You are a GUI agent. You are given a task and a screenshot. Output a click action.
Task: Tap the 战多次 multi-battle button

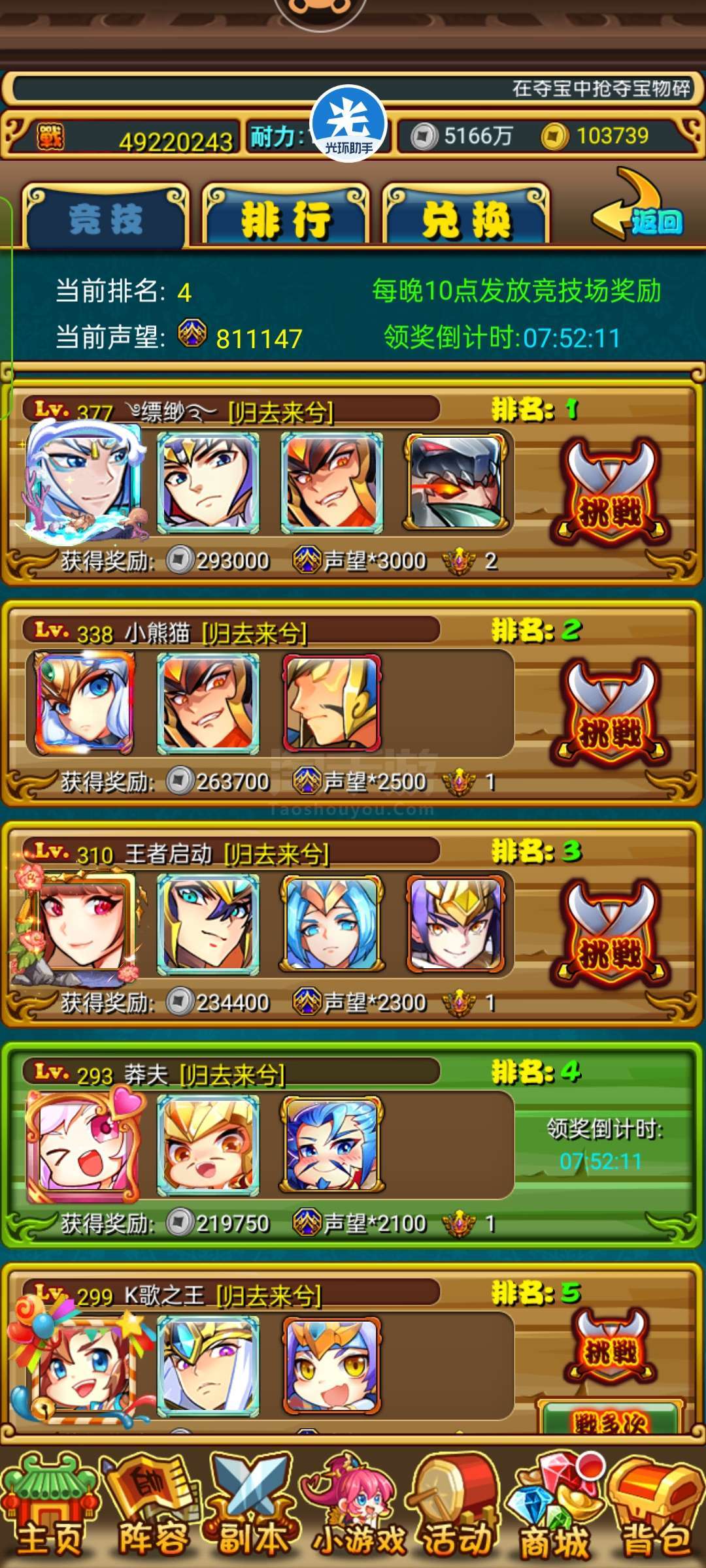point(610,1419)
